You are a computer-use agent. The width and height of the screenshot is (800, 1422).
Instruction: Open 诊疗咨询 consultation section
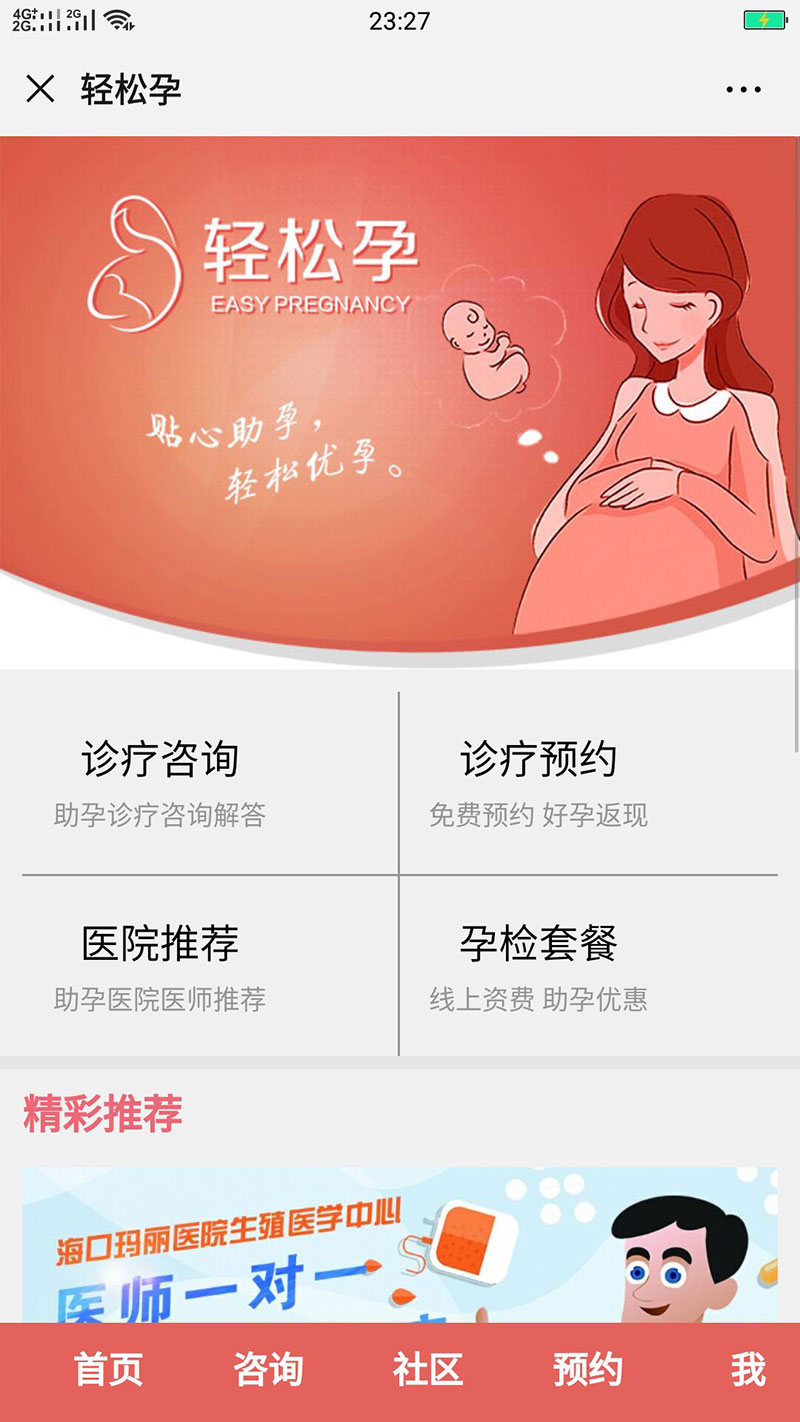[x=160, y=782]
